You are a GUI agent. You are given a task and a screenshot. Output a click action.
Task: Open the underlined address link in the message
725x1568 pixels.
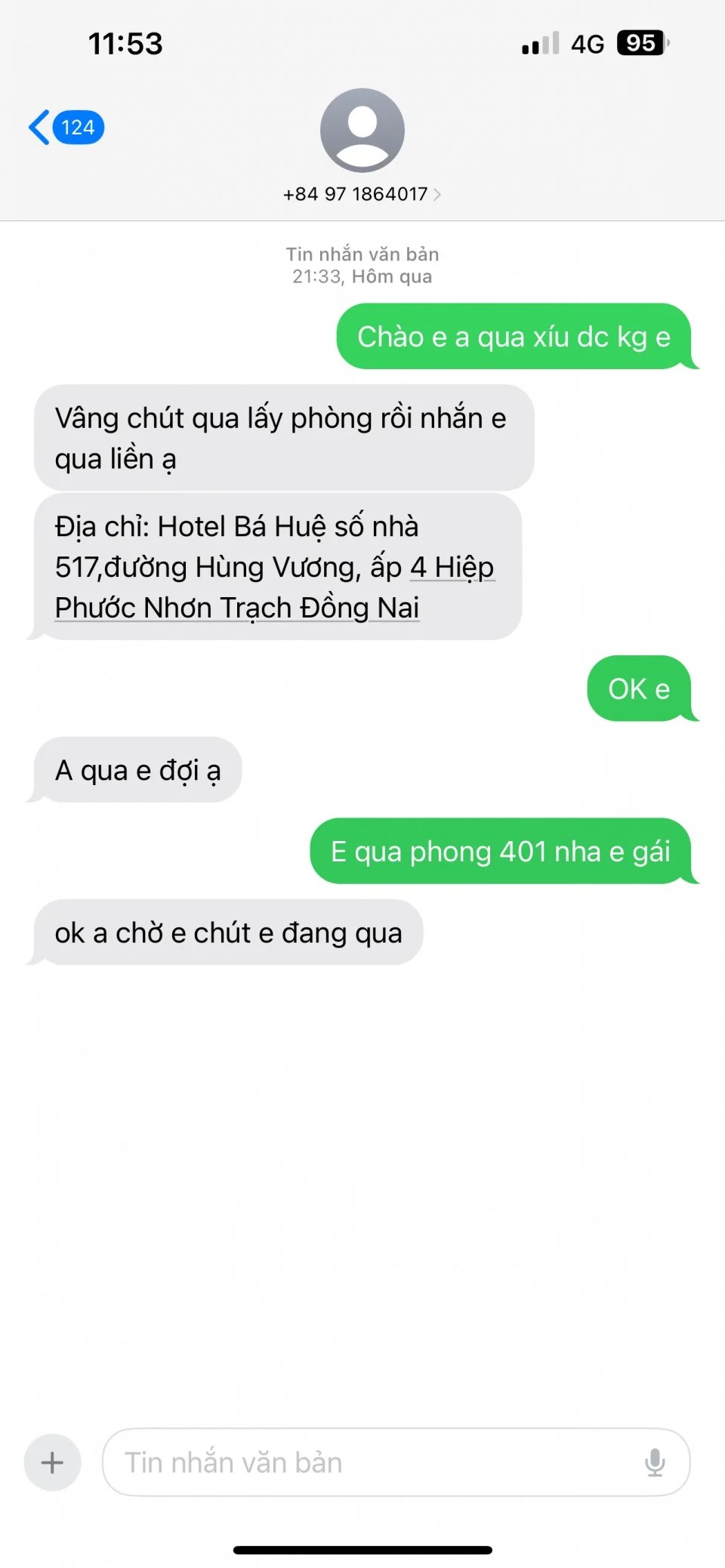point(236,608)
